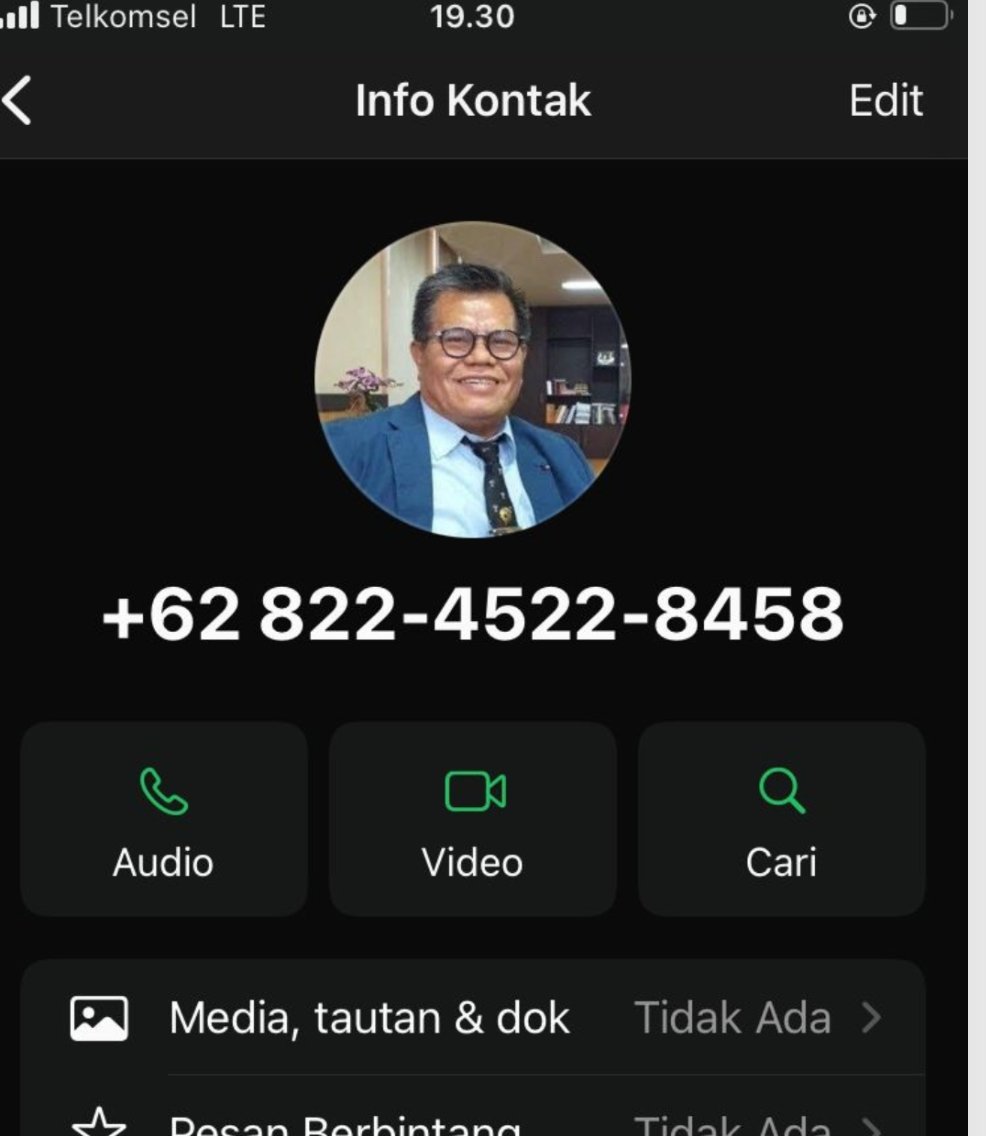This screenshot has width=986, height=1136.
Task: Start a Video call
Action: tap(473, 819)
